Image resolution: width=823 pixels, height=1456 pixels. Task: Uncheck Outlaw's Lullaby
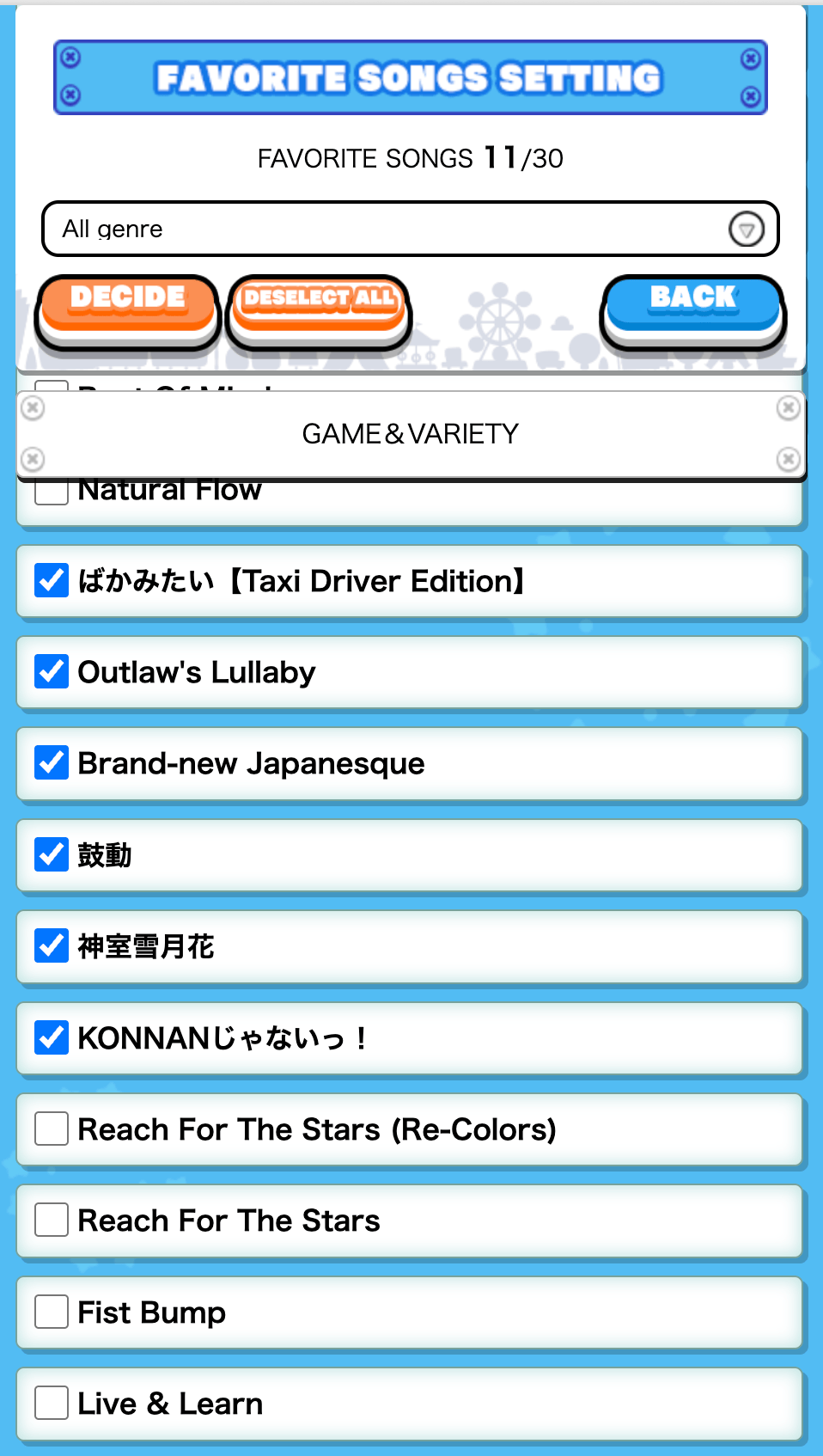pyautogui.click(x=52, y=672)
